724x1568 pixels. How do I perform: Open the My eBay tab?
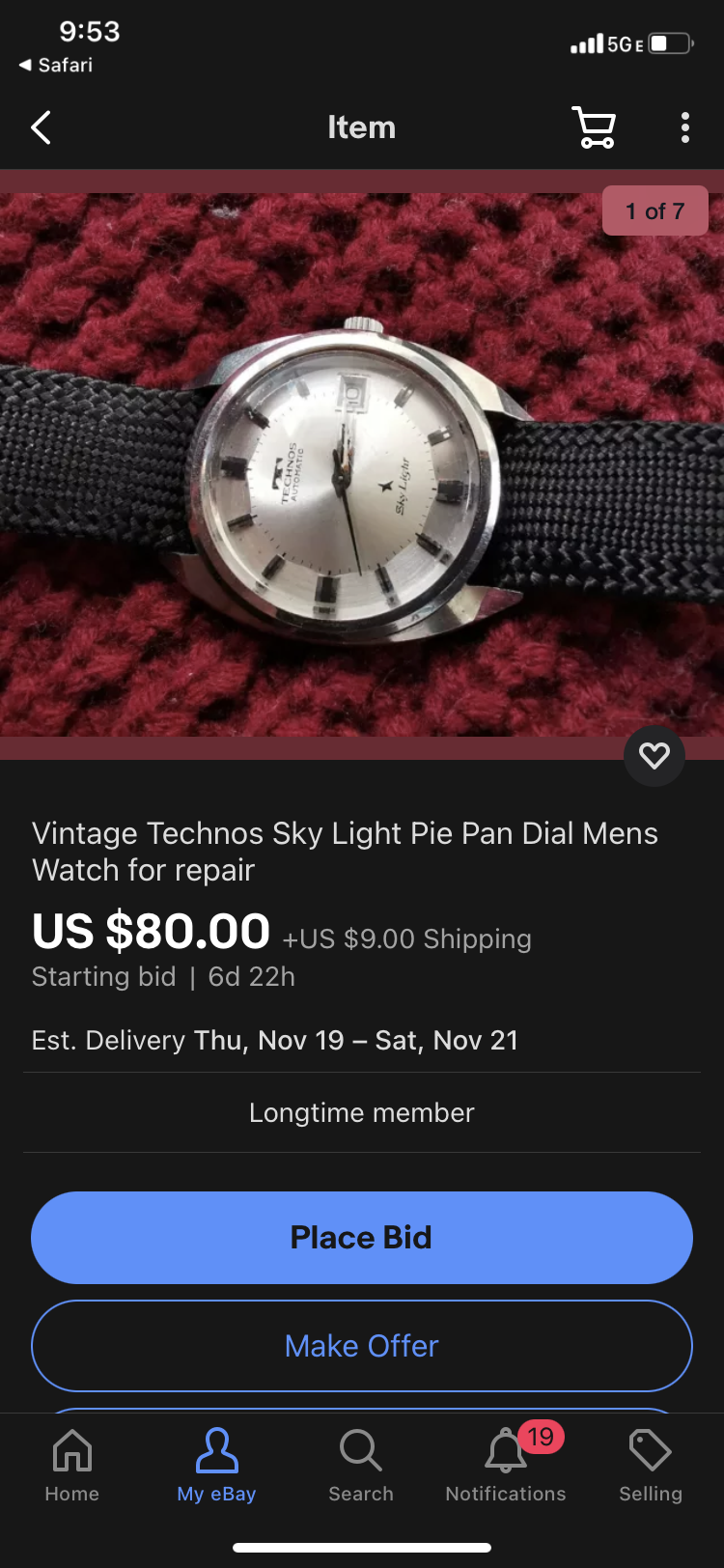point(216,1466)
